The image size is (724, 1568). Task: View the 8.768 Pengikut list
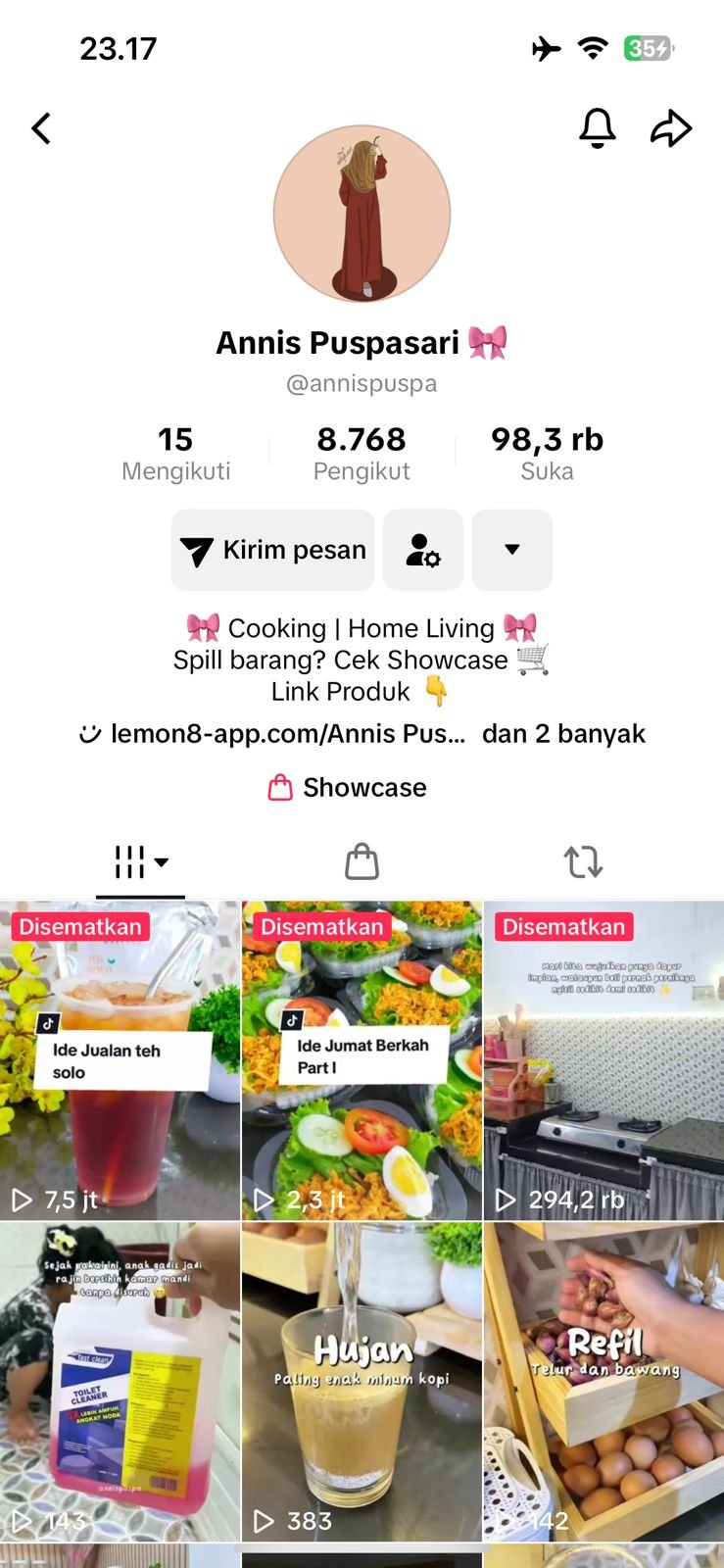pyautogui.click(x=362, y=453)
